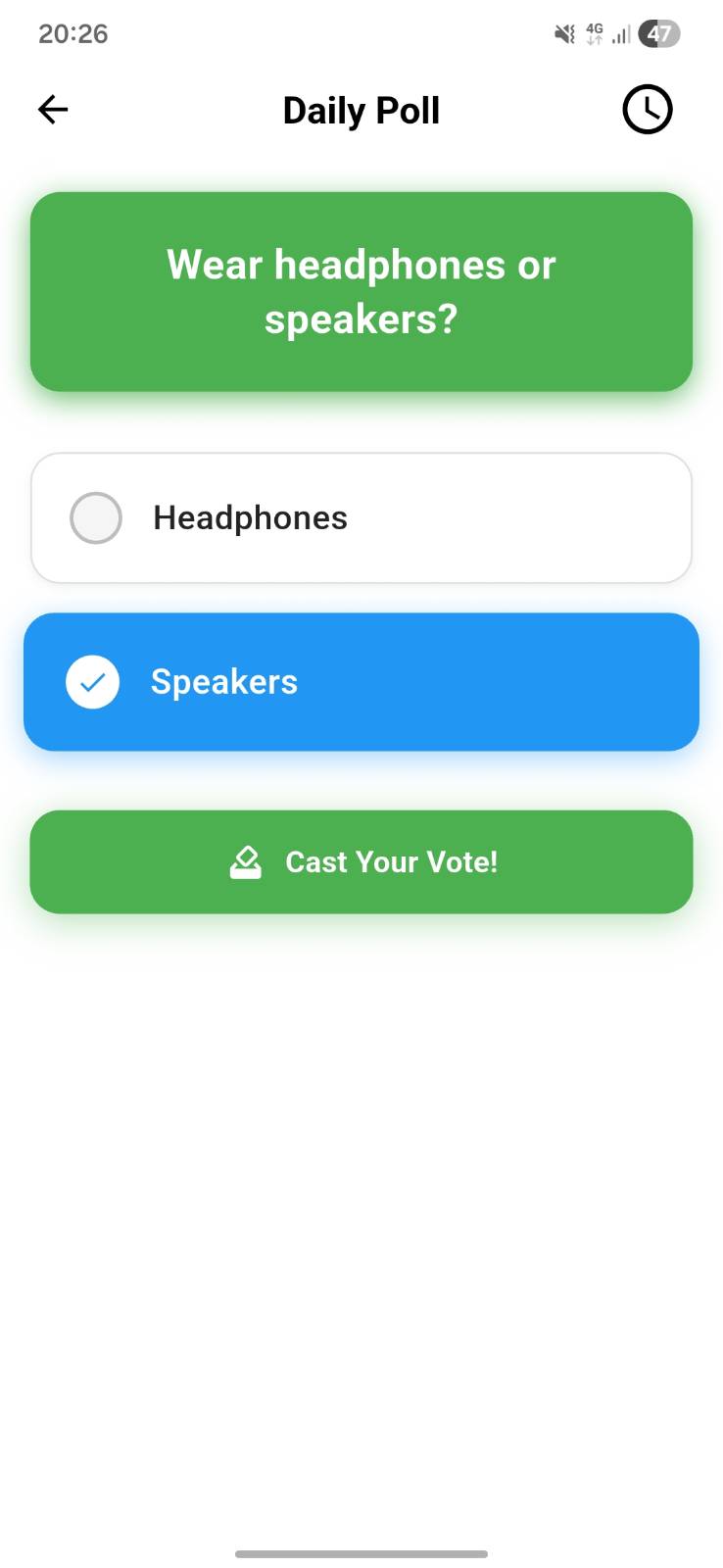This screenshot has width=723, height=1568.
Task: Tap the 4G network indicator icon
Action: click(x=595, y=32)
